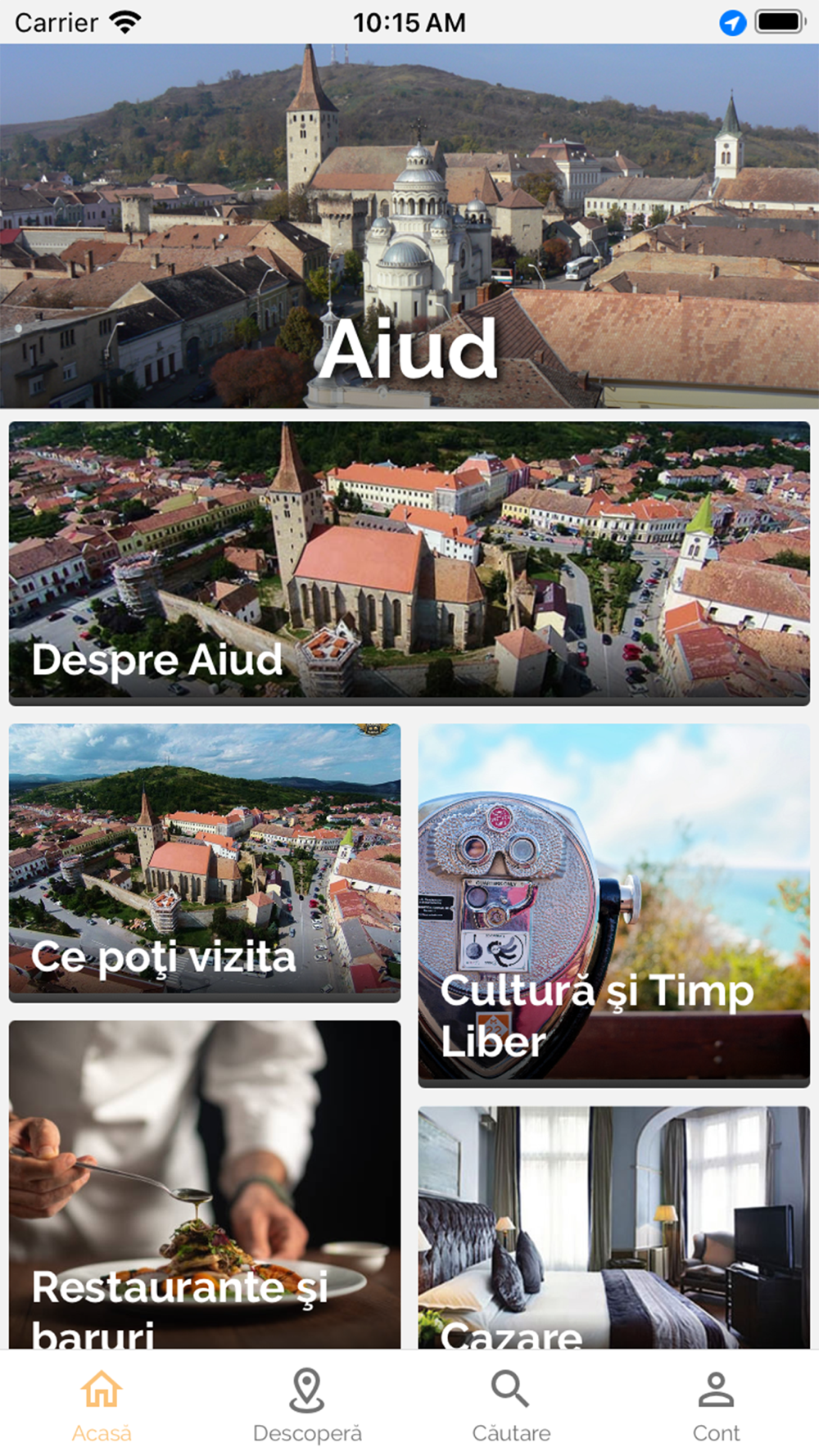View the Restaurante și baruri category
Viewport: 819px width, 1456px height.
[205, 1183]
